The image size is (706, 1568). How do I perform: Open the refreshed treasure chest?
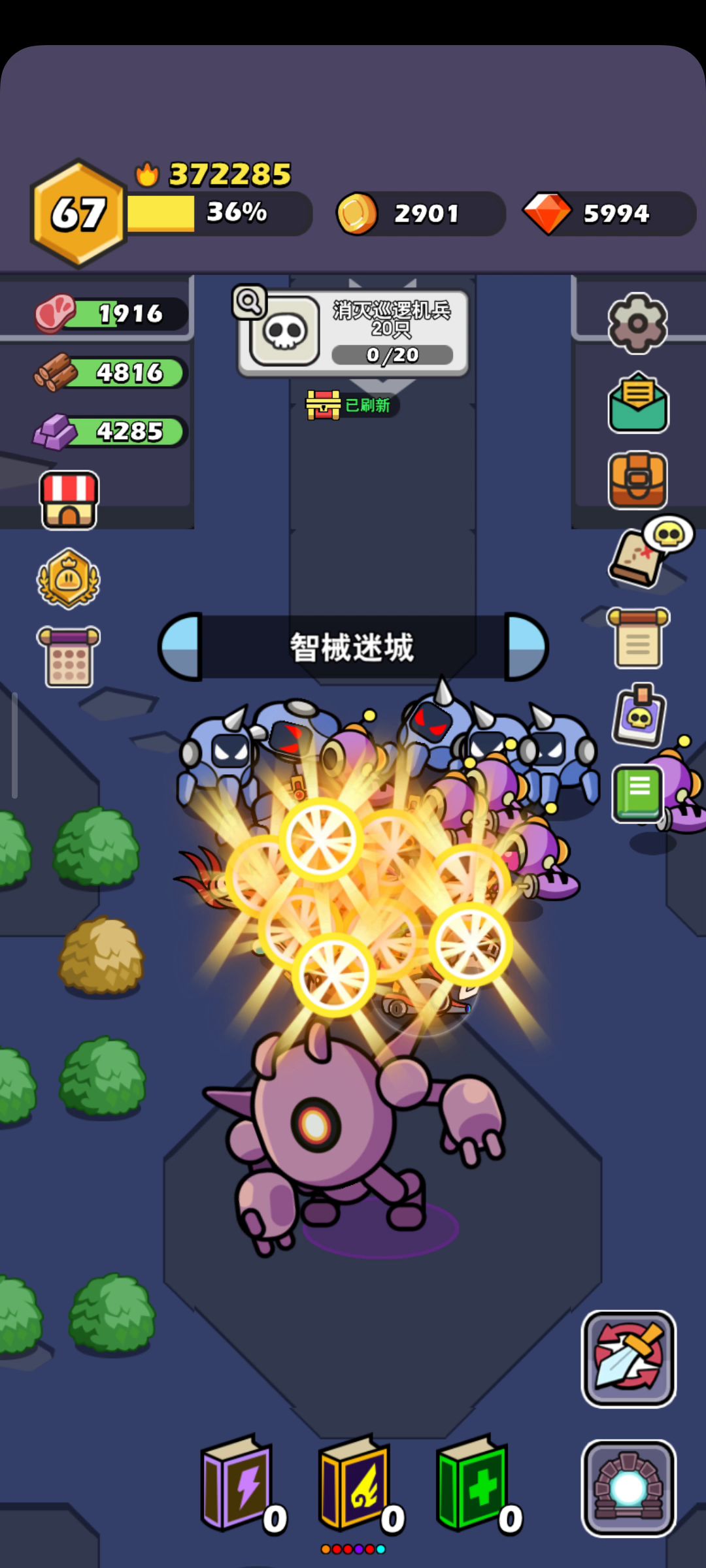[x=324, y=405]
